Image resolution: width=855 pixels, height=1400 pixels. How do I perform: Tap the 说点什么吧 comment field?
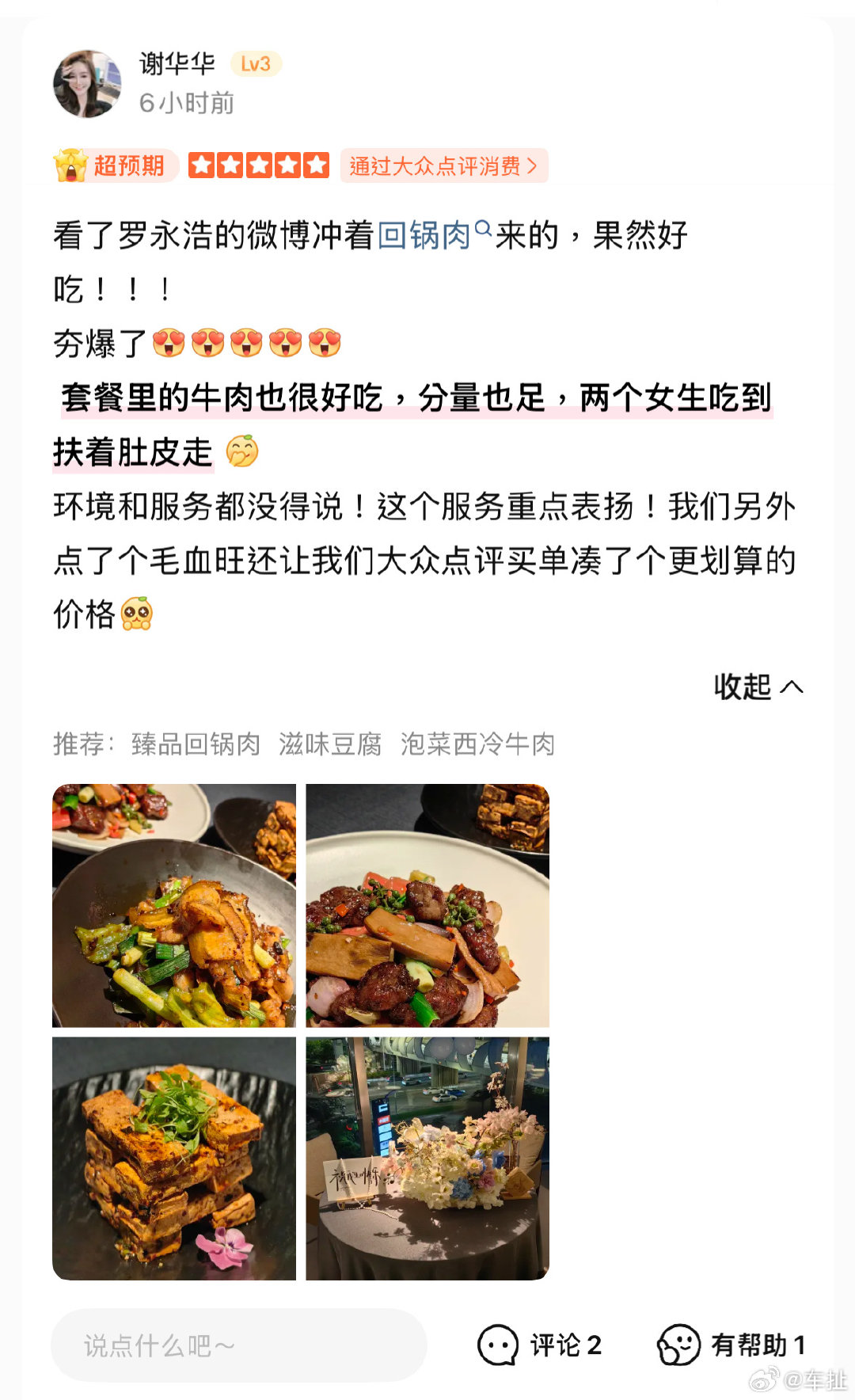239,1345
